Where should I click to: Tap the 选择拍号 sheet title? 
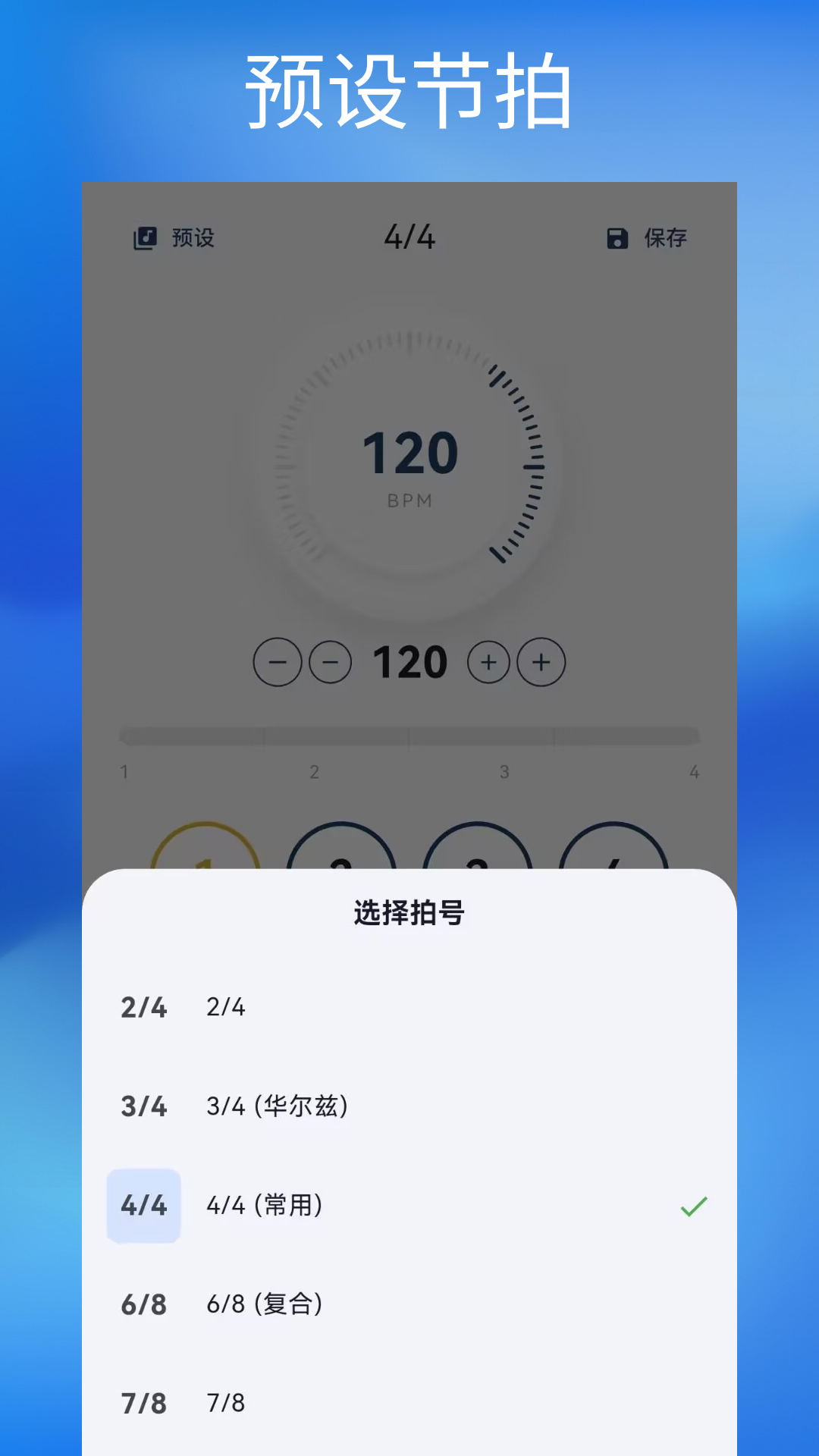tap(409, 912)
